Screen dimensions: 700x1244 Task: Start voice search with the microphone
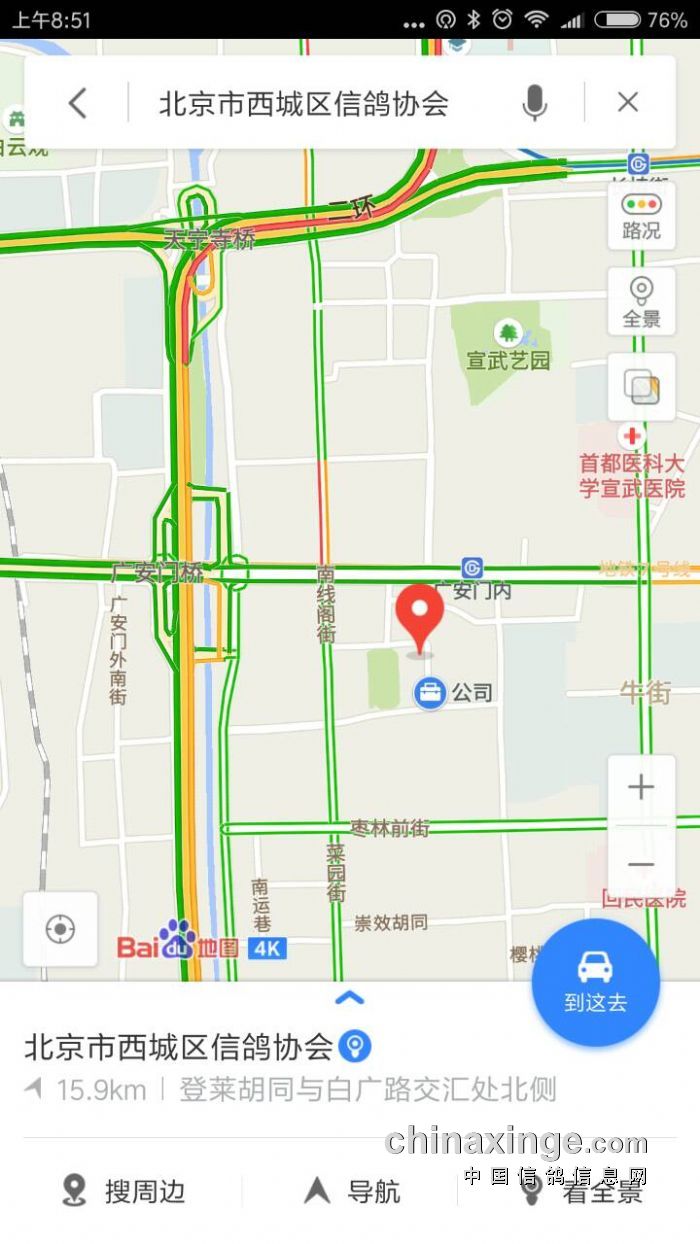(535, 102)
